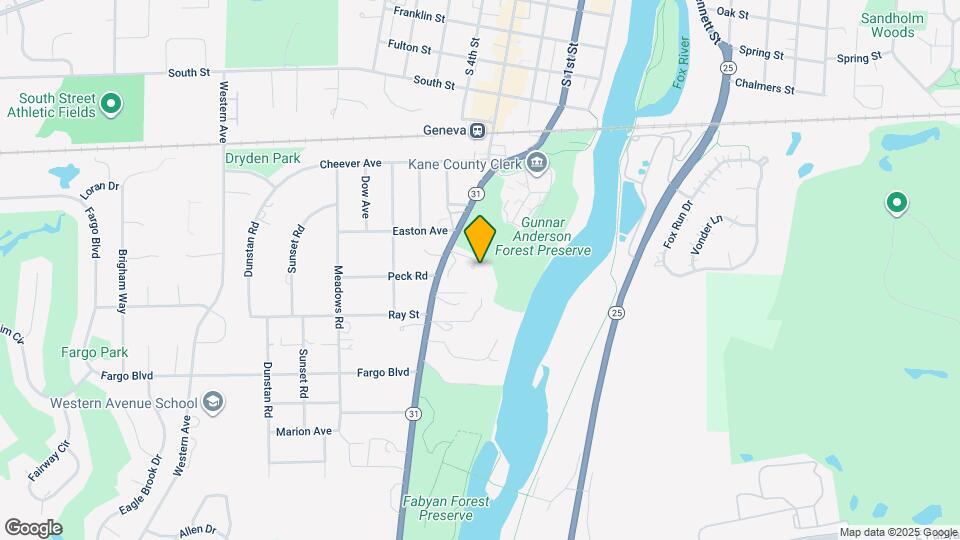Select the Geneva train station icon

coord(478,131)
